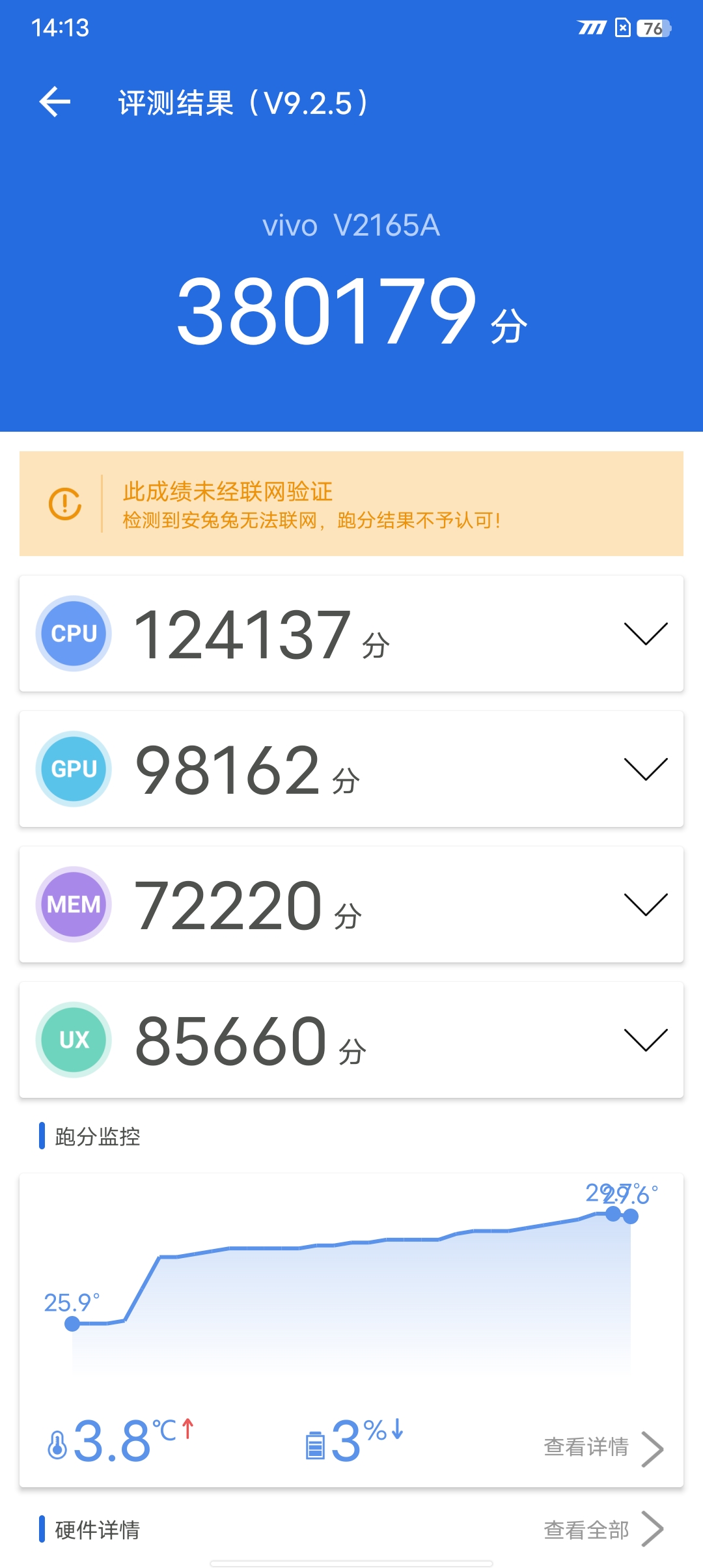
Task: Go back using the top-left arrow
Action: (x=55, y=102)
